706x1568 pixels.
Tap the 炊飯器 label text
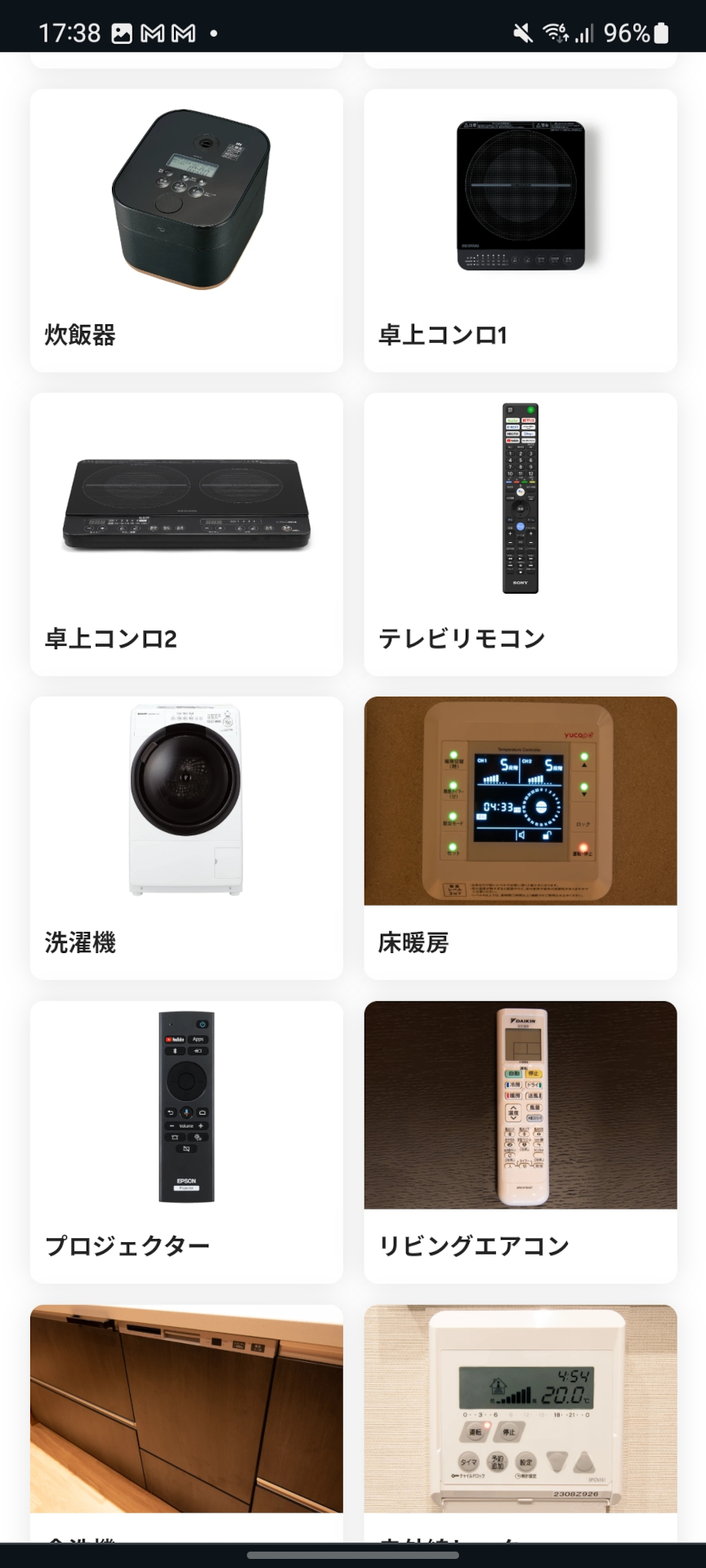coord(80,334)
